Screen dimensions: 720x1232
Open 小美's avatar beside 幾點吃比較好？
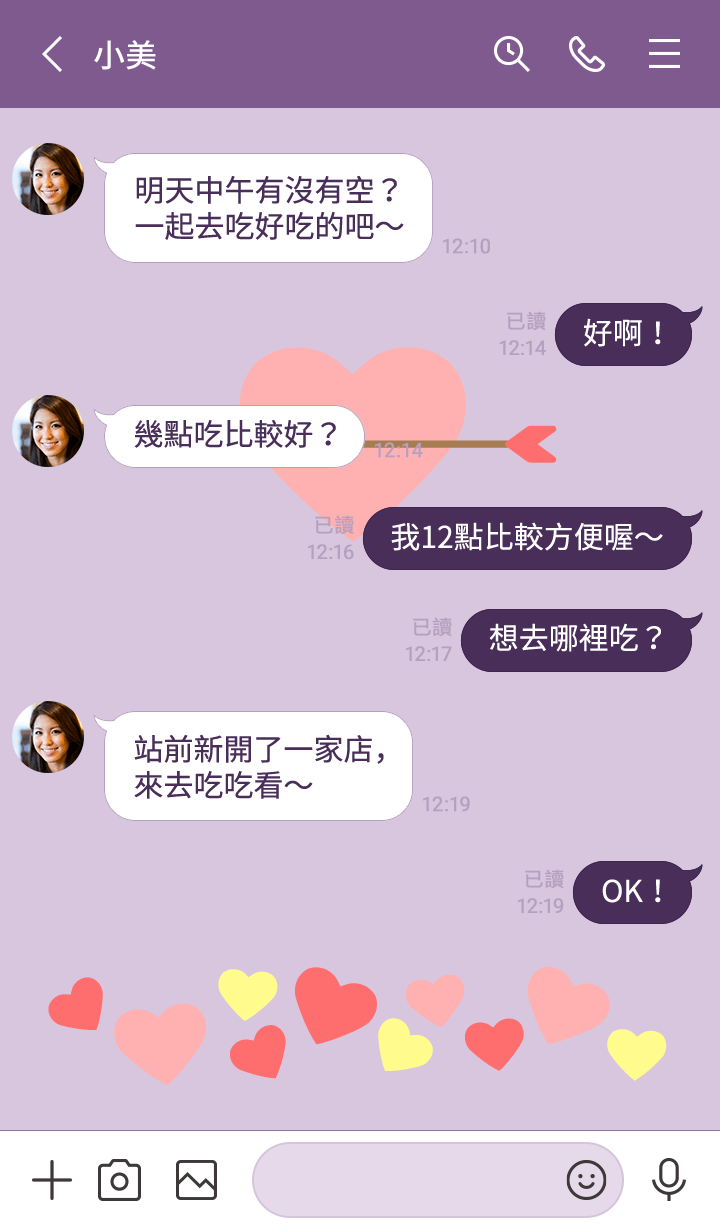(x=48, y=431)
